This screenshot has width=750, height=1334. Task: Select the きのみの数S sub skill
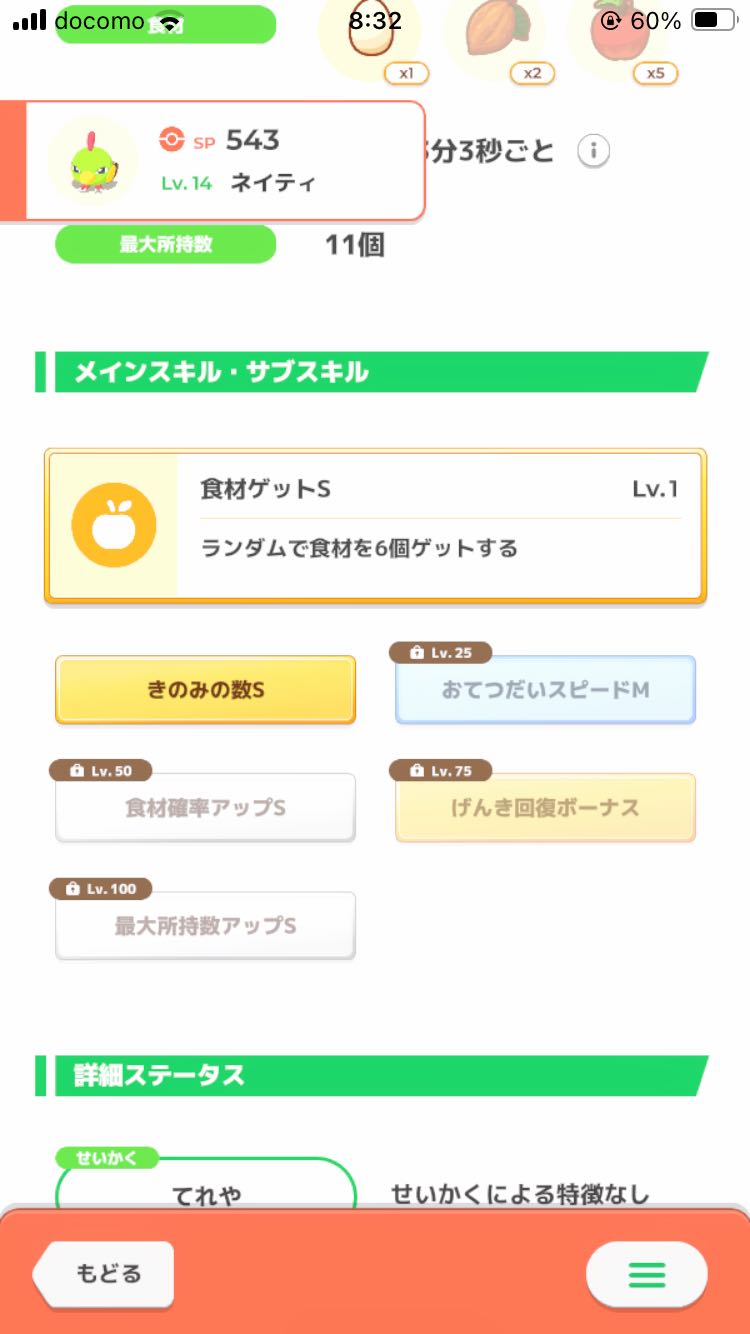(205, 690)
